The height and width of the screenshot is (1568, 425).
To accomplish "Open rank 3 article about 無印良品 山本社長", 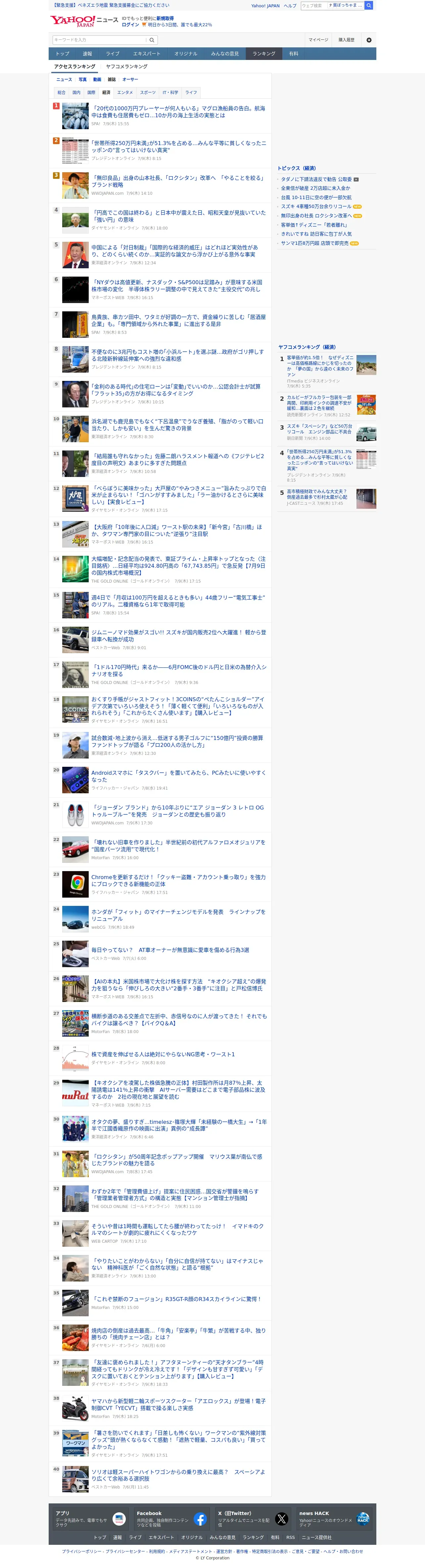I will (178, 182).
